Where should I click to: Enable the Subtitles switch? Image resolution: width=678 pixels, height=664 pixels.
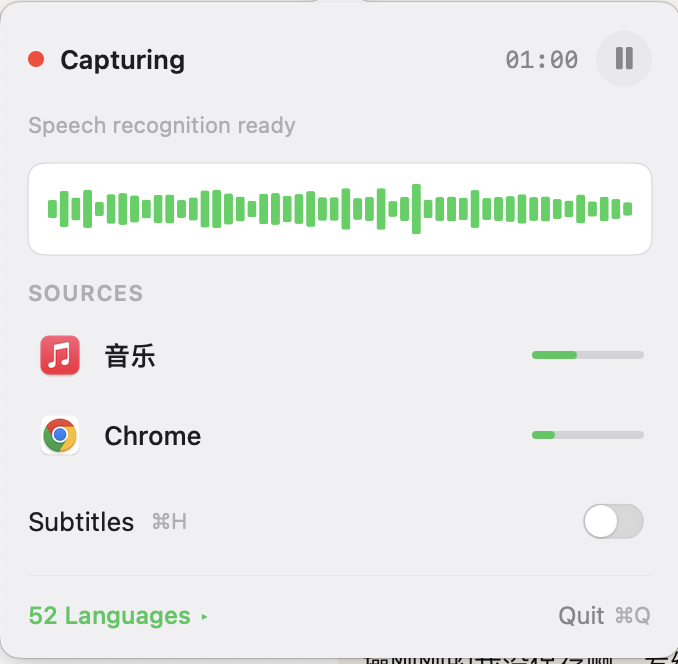(613, 521)
